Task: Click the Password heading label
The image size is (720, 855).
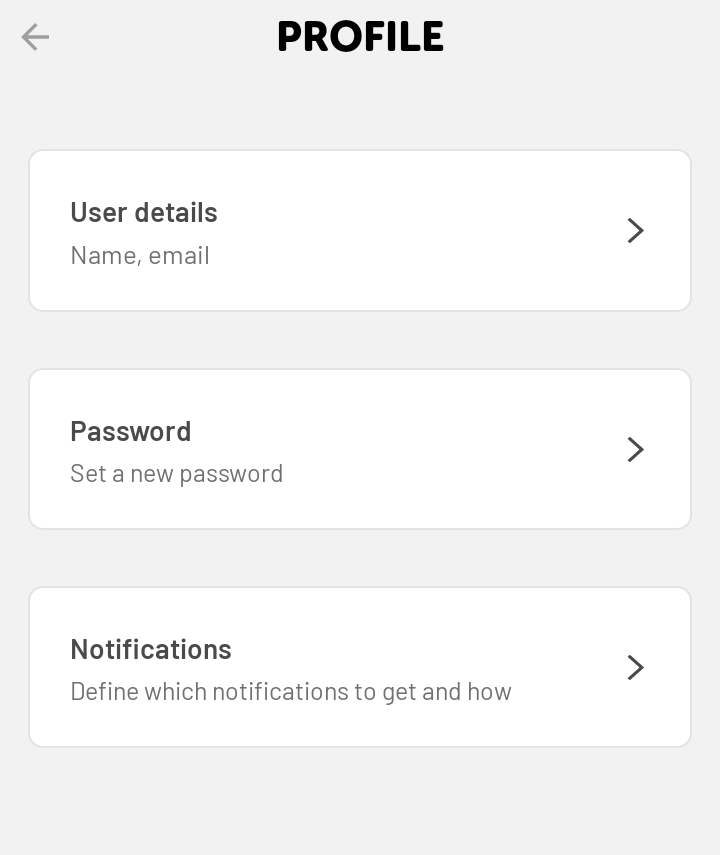Action: tap(131, 432)
